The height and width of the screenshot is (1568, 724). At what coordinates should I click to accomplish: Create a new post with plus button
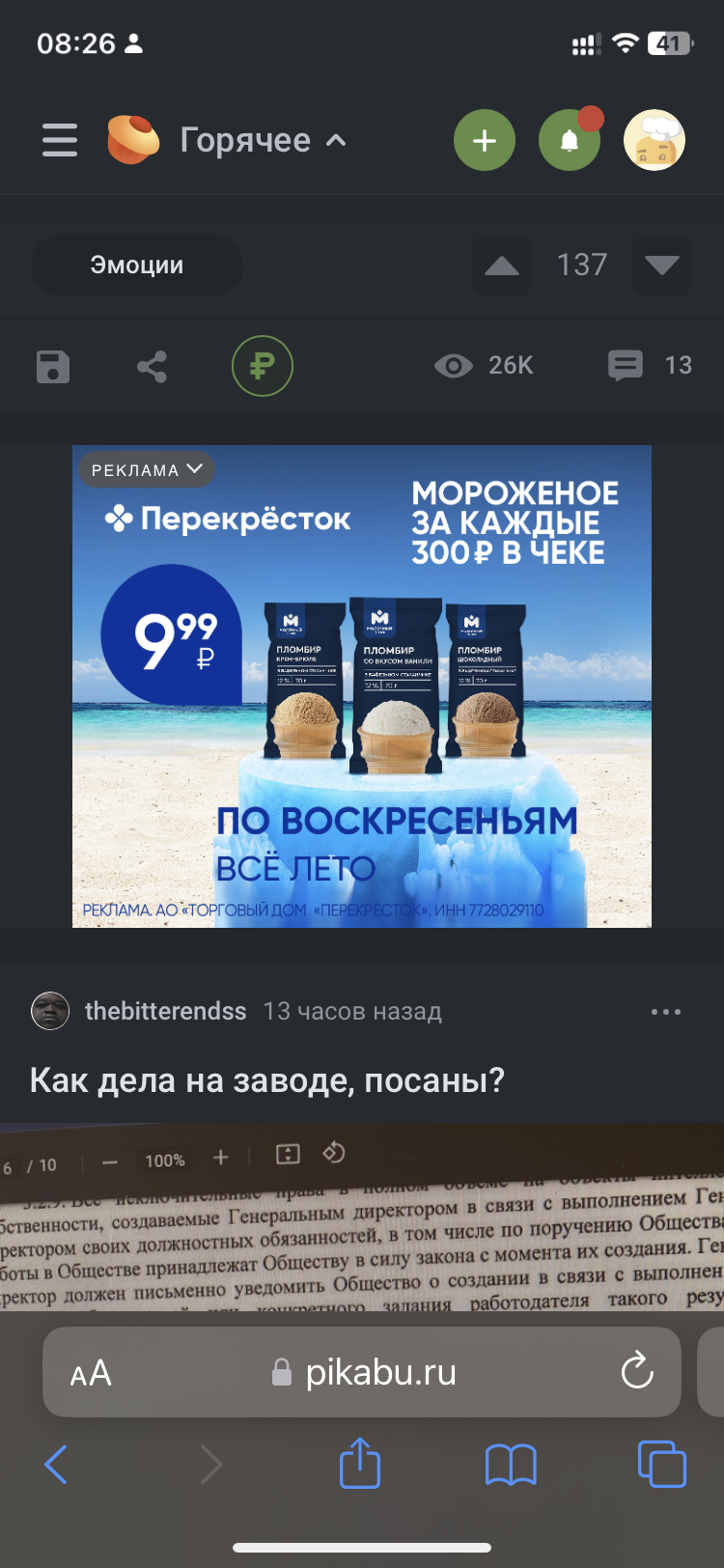point(485,141)
